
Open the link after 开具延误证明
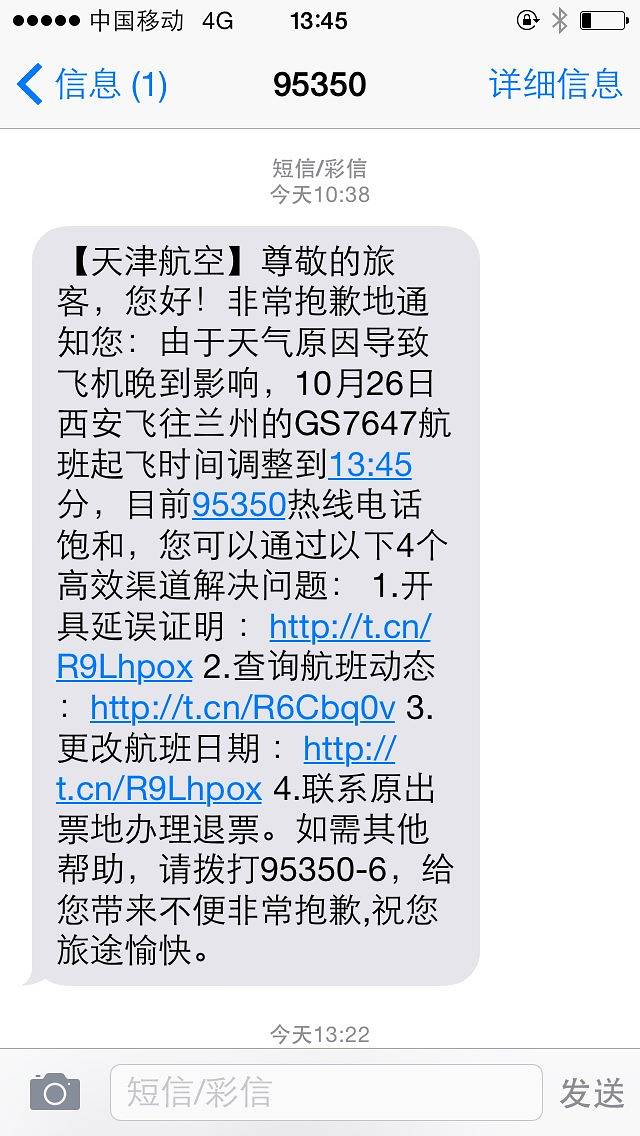[x=349, y=627]
